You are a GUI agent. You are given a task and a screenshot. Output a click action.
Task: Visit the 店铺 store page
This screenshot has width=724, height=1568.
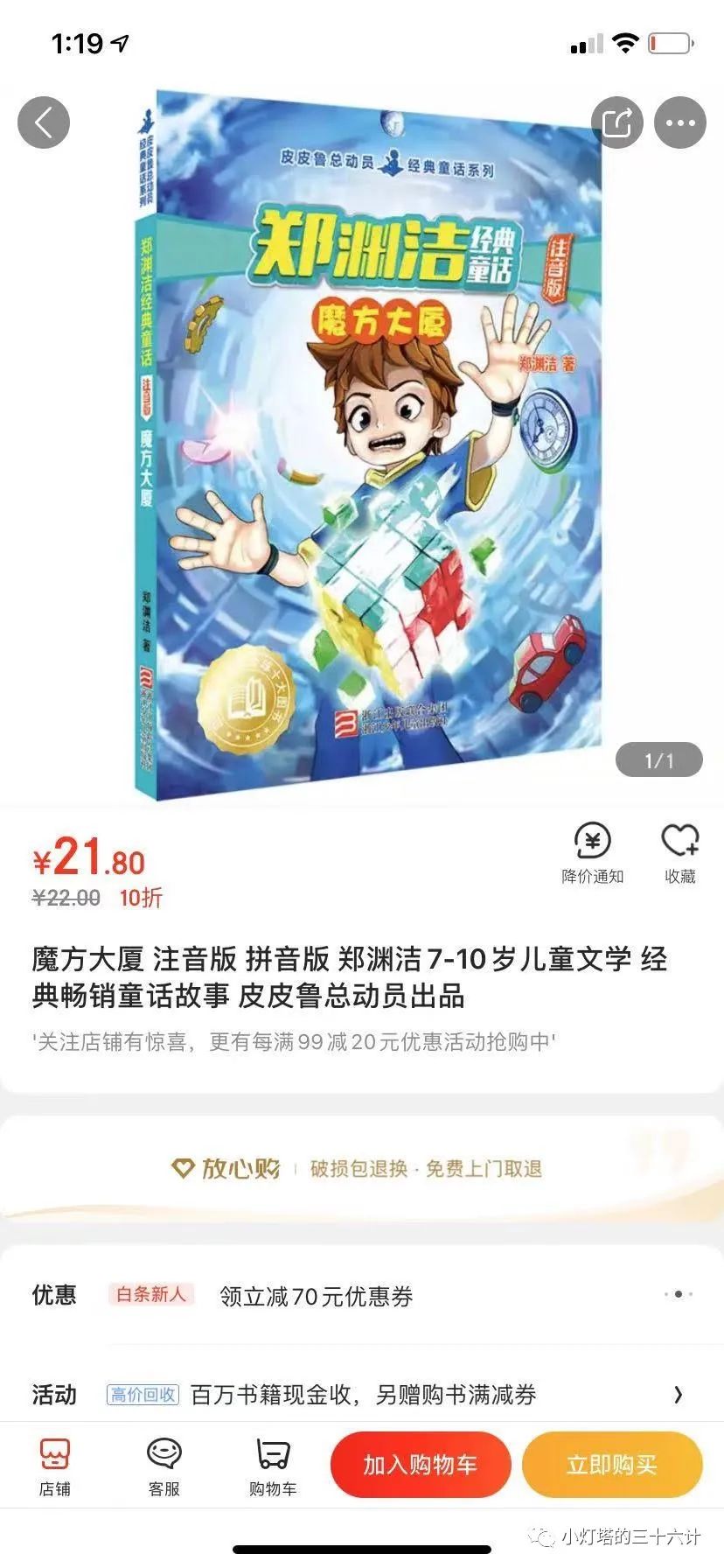(54, 1466)
